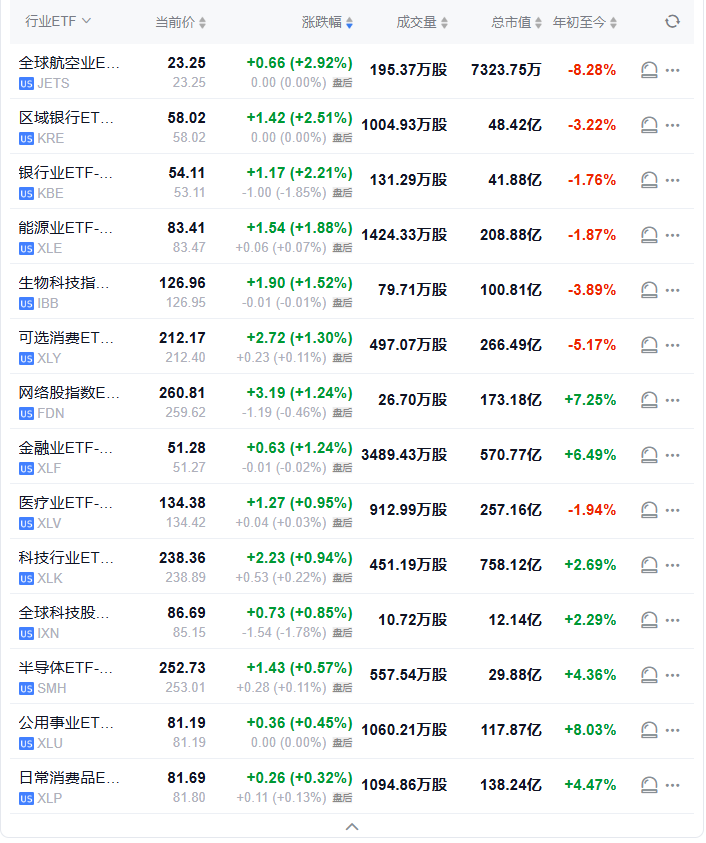Refresh the ETF list
The width and height of the screenshot is (706, 843).
[x=672, y=21]
